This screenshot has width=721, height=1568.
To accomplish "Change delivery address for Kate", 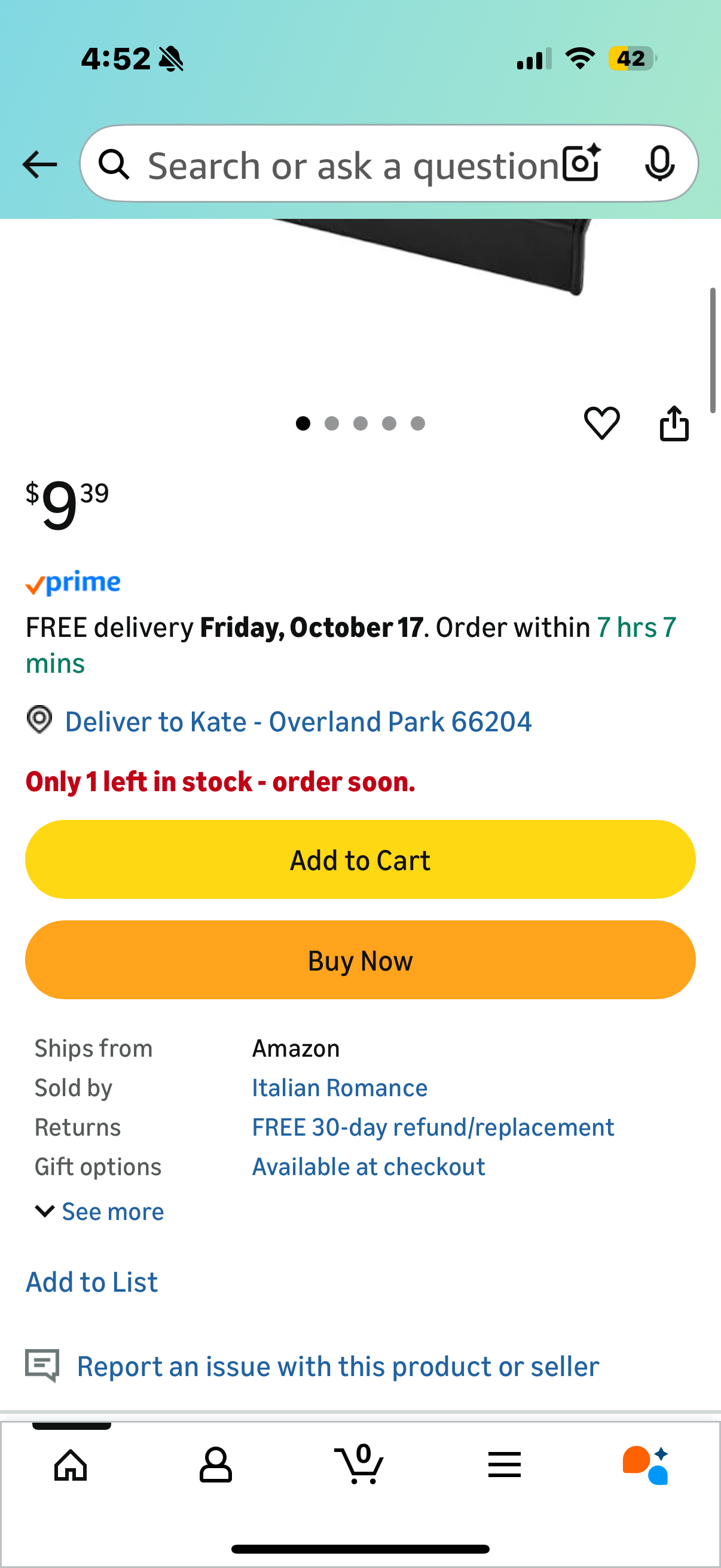I will coord(298,722).
